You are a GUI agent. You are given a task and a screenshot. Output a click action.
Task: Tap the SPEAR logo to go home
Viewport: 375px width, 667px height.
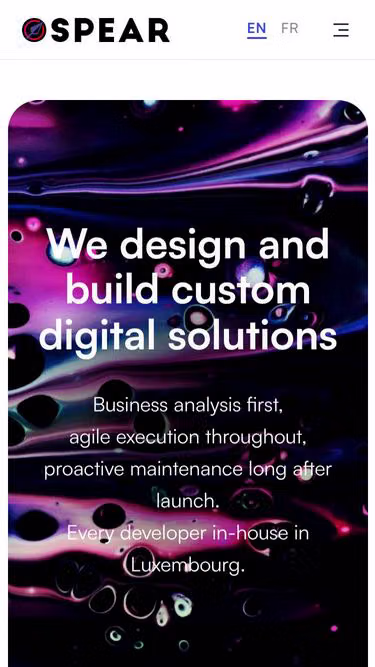[96, 30]
